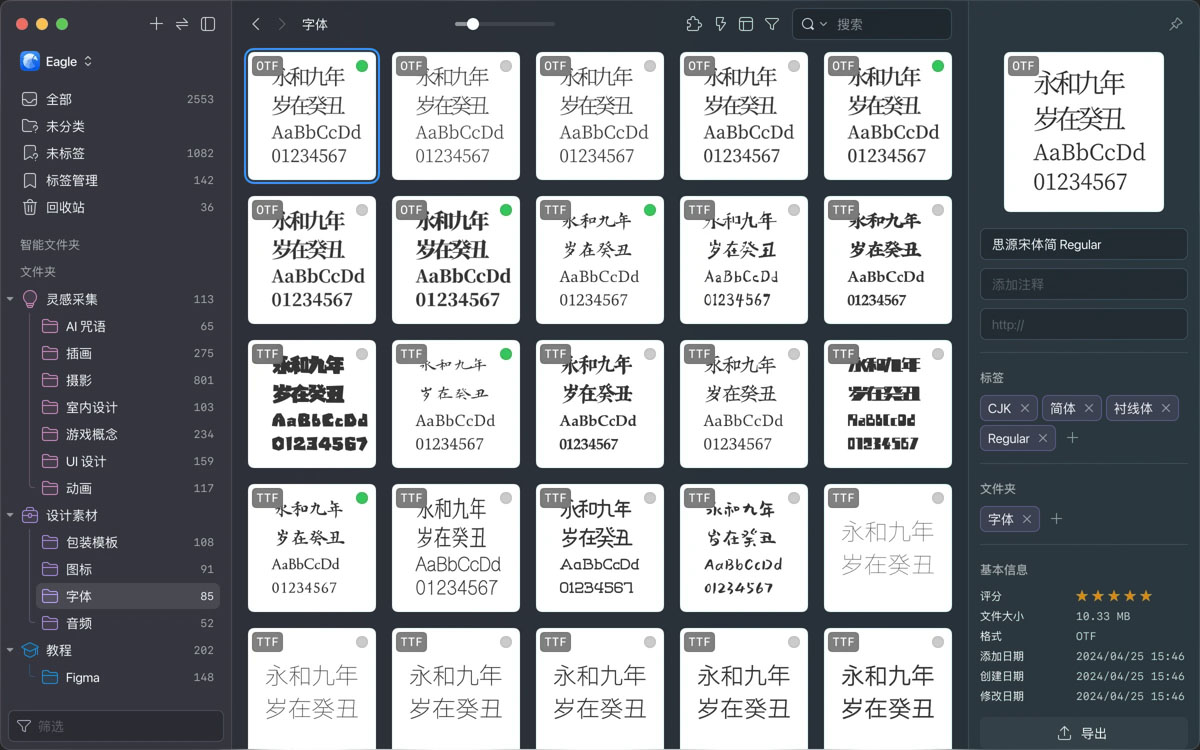Remove the CJK tag

click(1025, 408)
